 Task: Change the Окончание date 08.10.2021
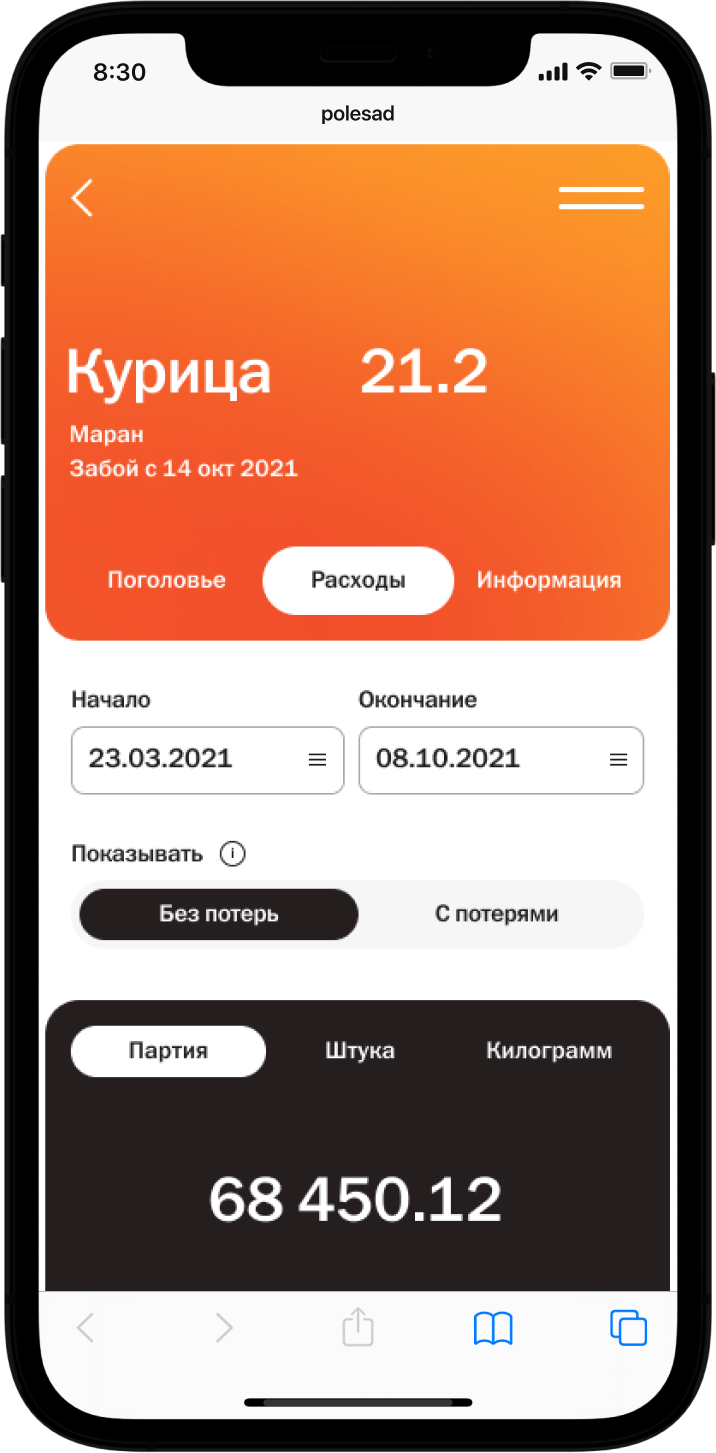pyautogui.click(x=500, y=760)
